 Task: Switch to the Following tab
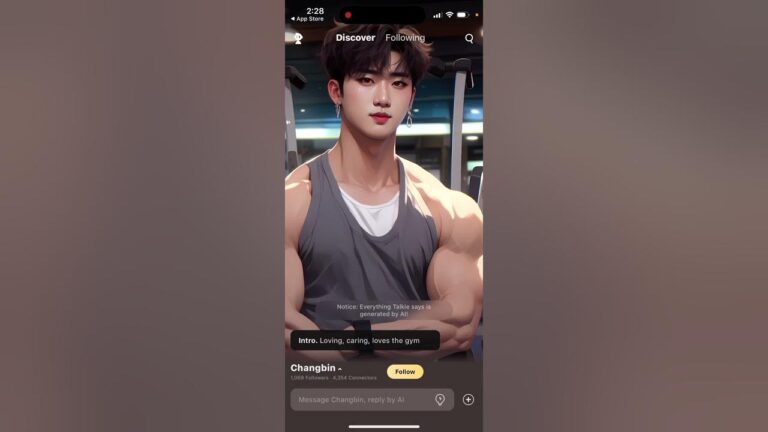pyautogui.click(x=405, y=38)
